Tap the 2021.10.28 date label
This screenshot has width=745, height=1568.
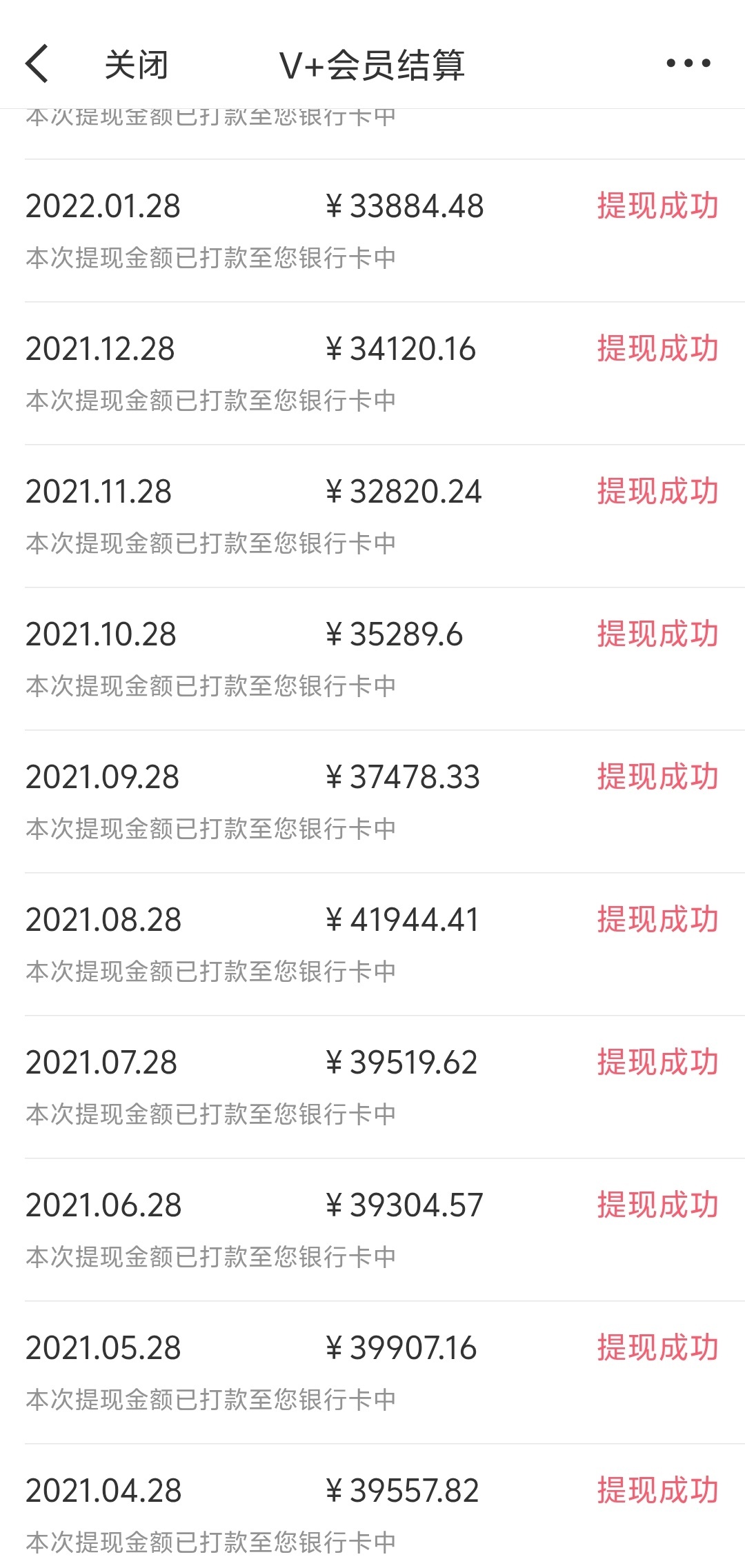[x=102, y=634]
